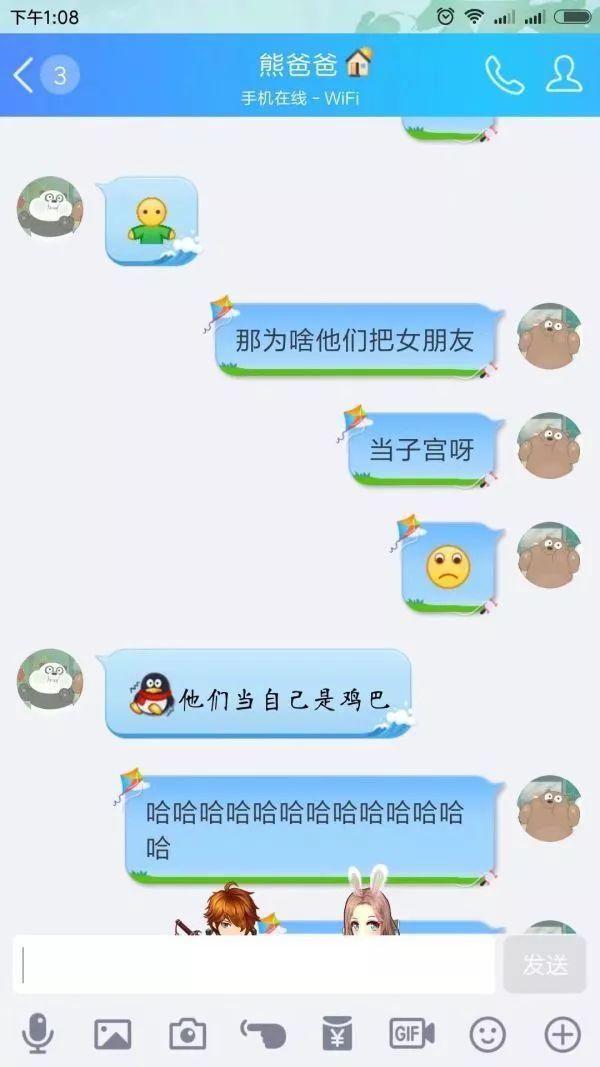Start a voice call with 熊爸爸
Image resolution: width=600 pixels, height=1067 pixels.
coord(505,74)
